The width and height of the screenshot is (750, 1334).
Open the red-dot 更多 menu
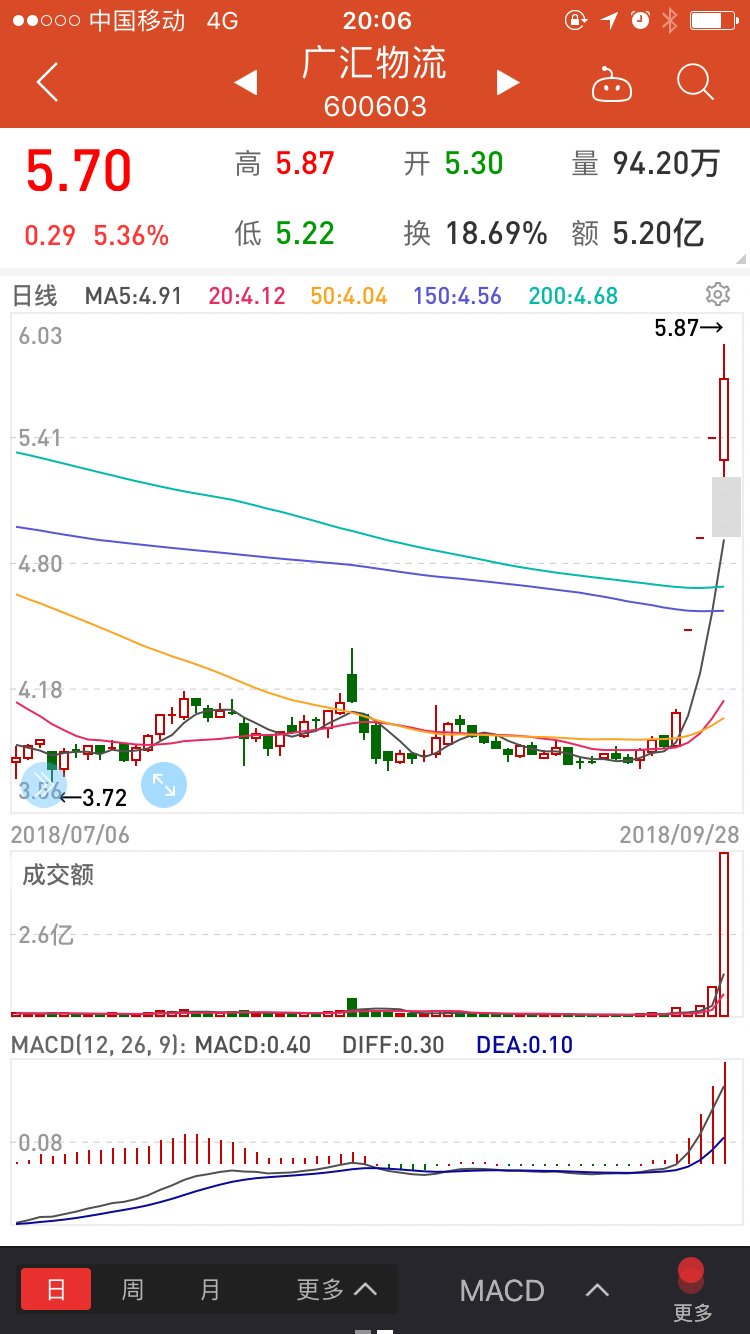pyautogui.click(x=692, y=1292)
